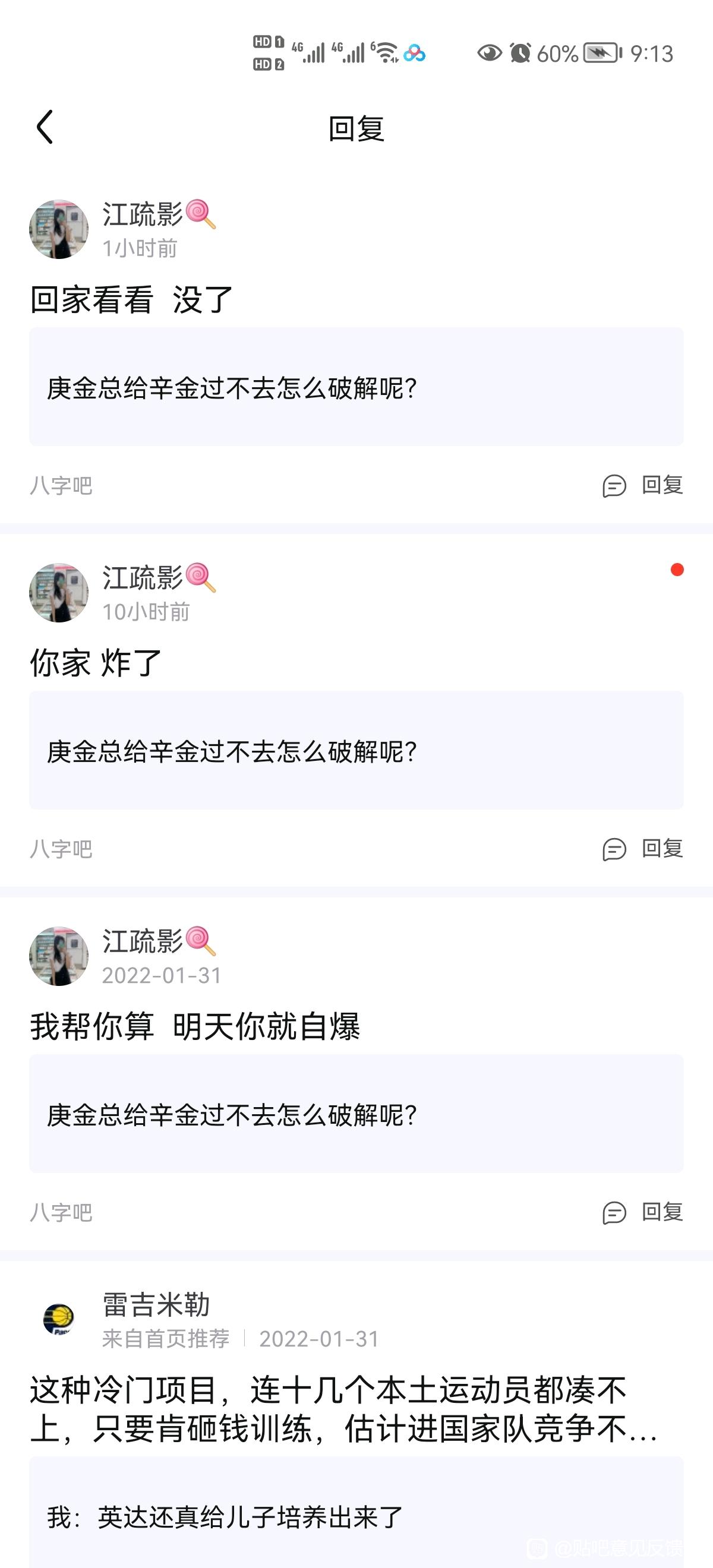Screen dimensions: 713x1568
Task: Open the quoted post under "你家 炸了"
Action: (x=356, y=751)
